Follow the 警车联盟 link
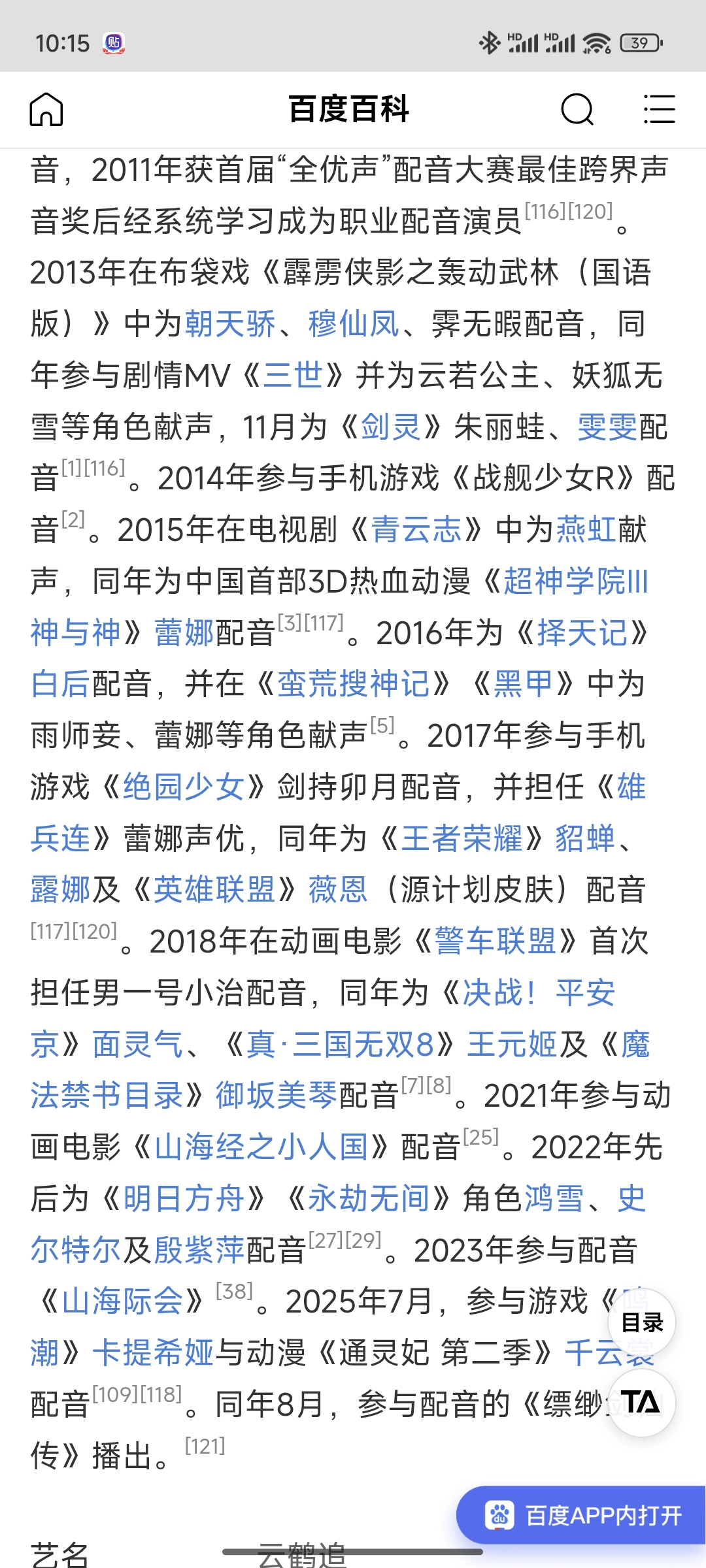The width and height of the screenshot is (706, 1568). [496, 941]
